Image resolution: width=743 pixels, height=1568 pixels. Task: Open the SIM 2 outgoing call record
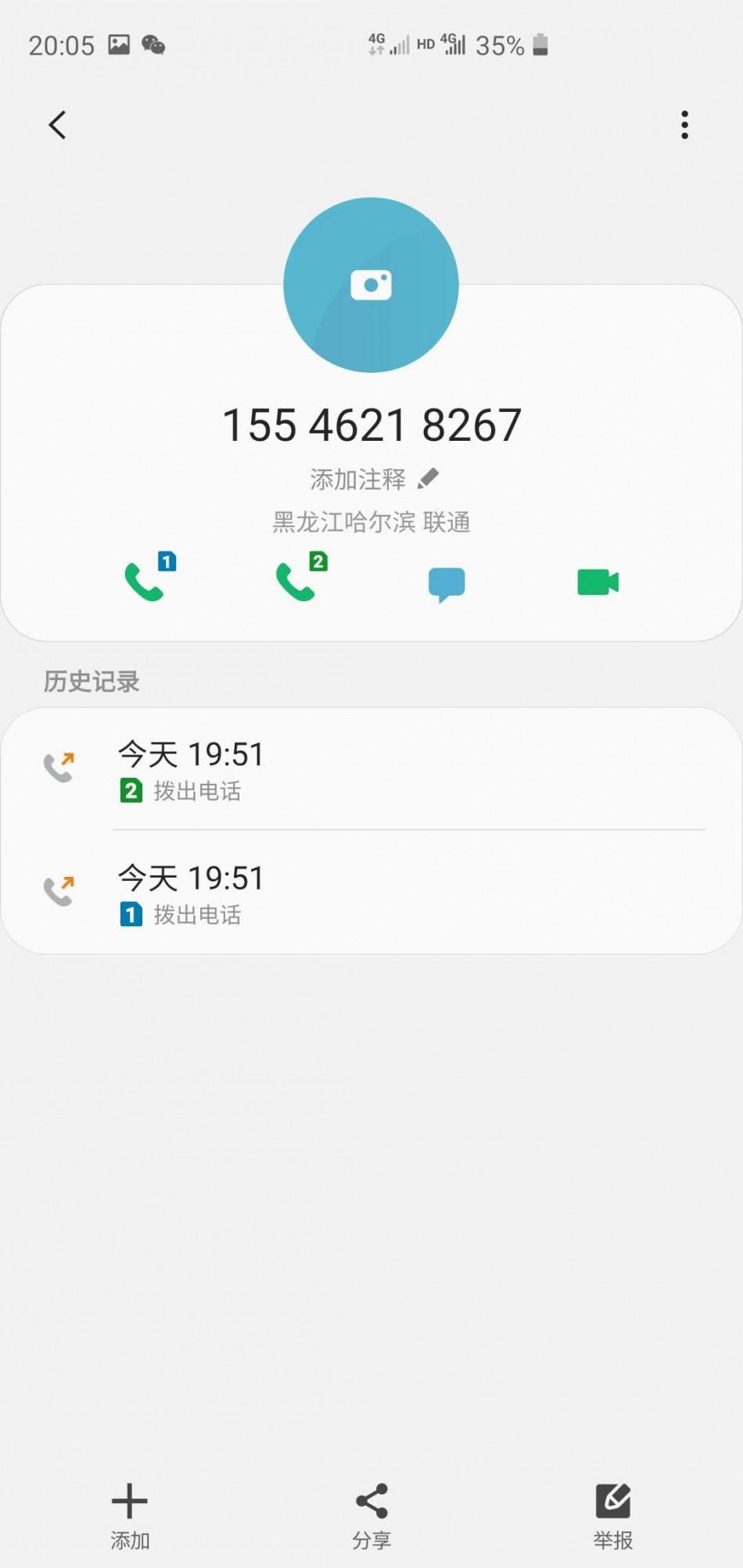click(371, 770)
